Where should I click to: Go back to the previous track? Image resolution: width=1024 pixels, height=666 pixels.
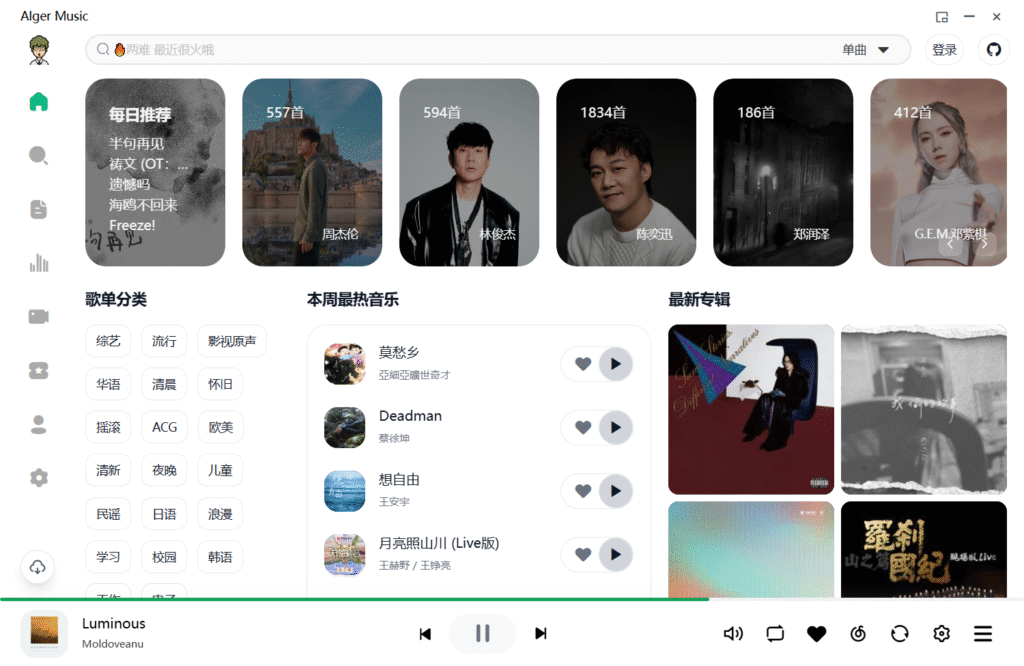point(425,633)
